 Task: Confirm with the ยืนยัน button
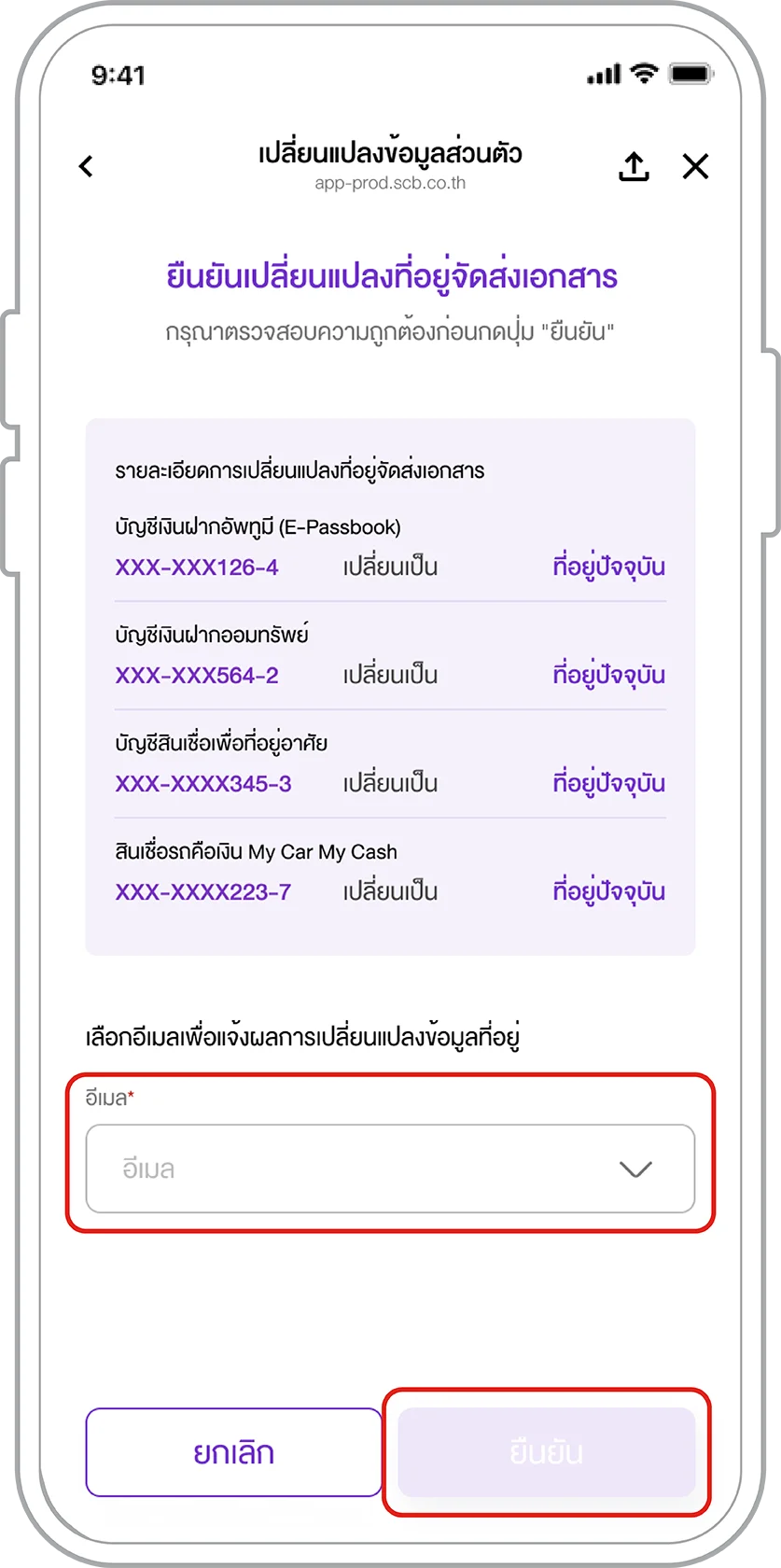(547, 1452)
